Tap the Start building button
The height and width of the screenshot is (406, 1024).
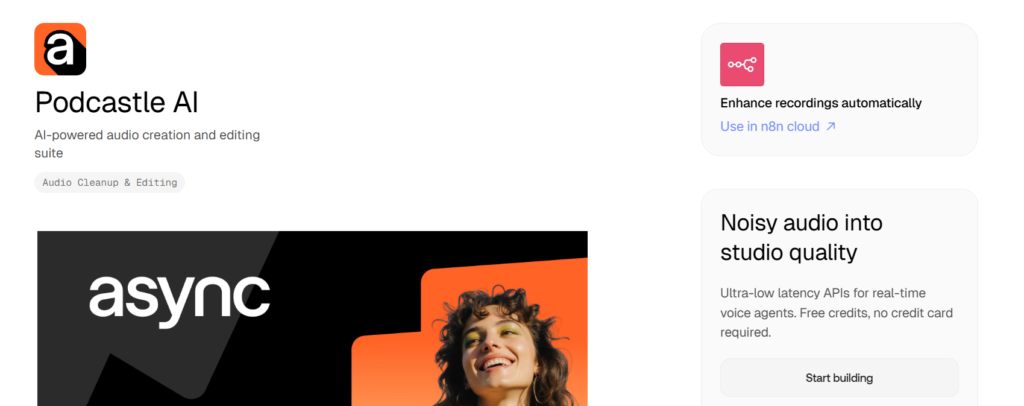click(x=839, y=378)
